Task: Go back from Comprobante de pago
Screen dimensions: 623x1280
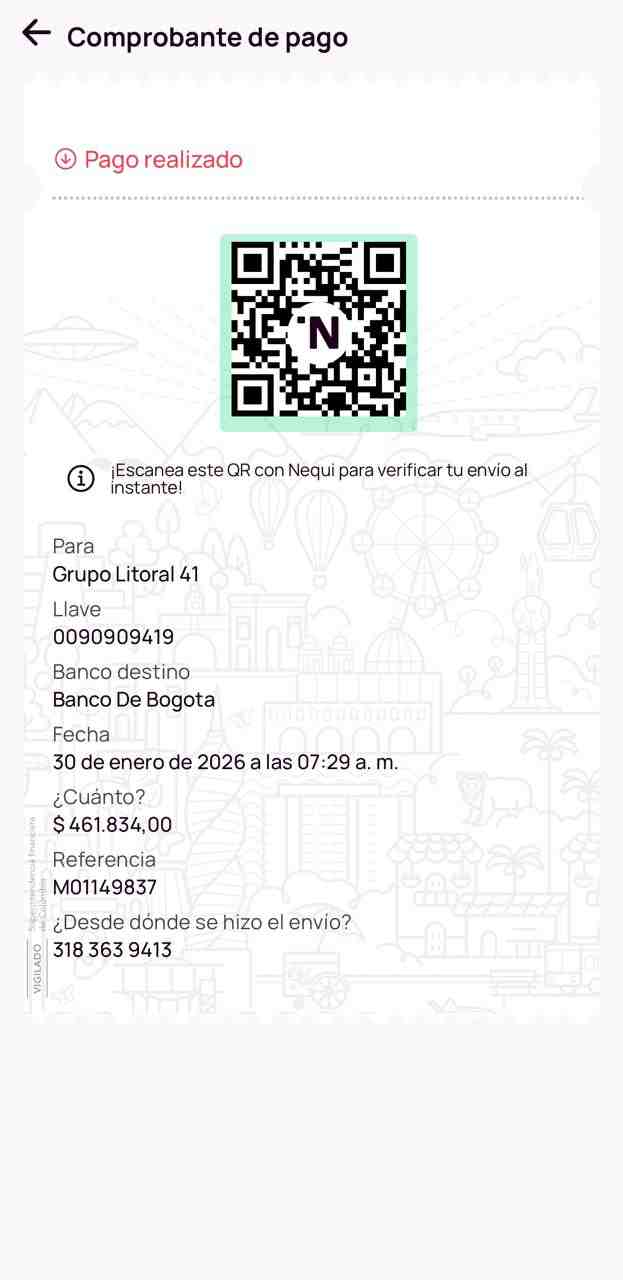Action: click(x=36, y=33)
